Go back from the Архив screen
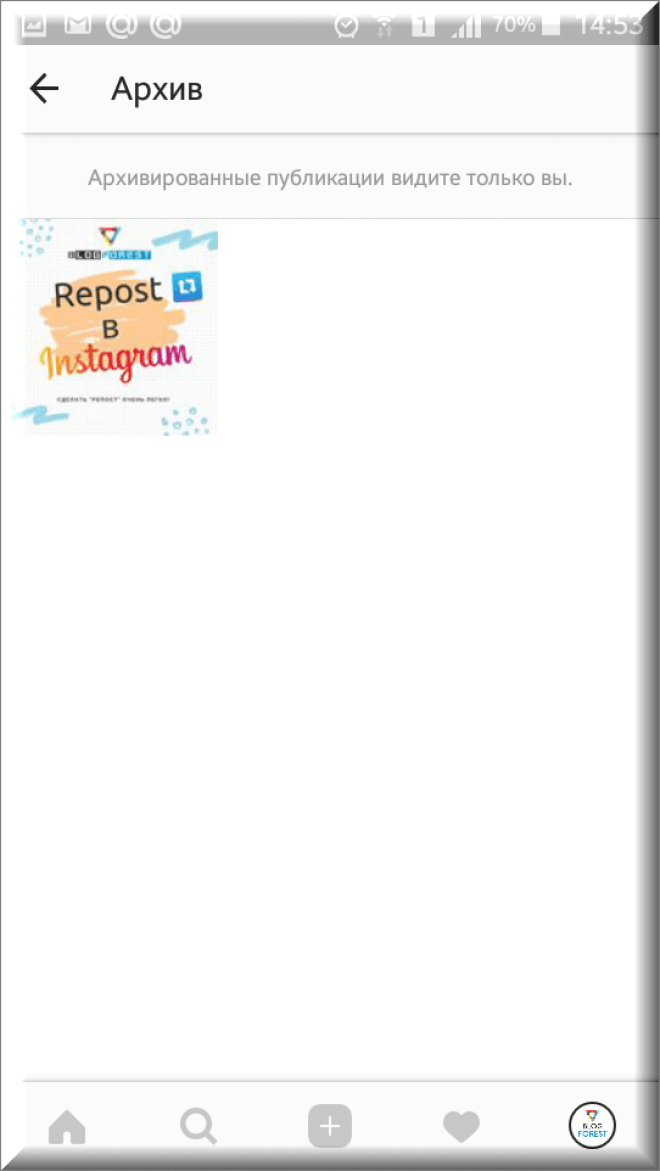 coord(45,89)
